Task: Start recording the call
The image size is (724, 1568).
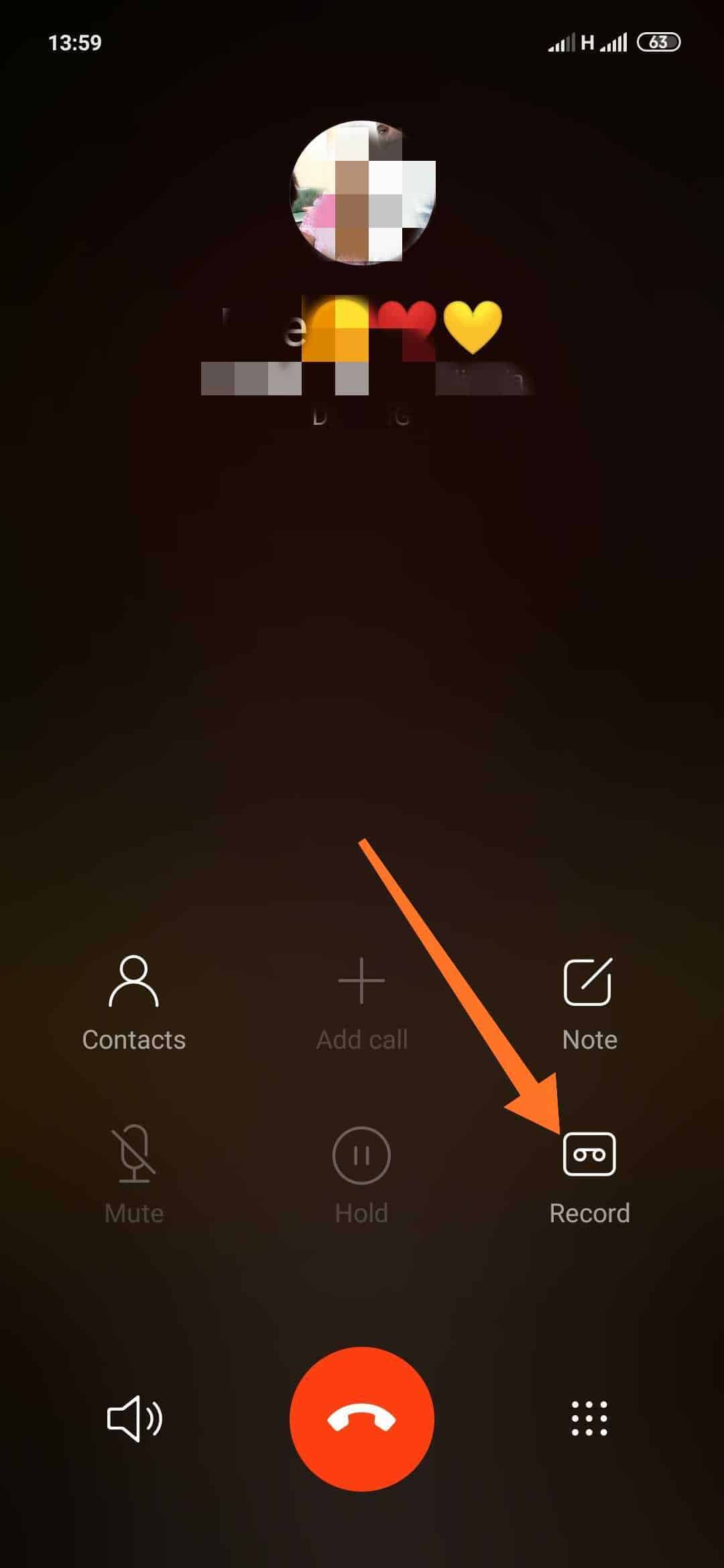Action: tap(589, 1177)
